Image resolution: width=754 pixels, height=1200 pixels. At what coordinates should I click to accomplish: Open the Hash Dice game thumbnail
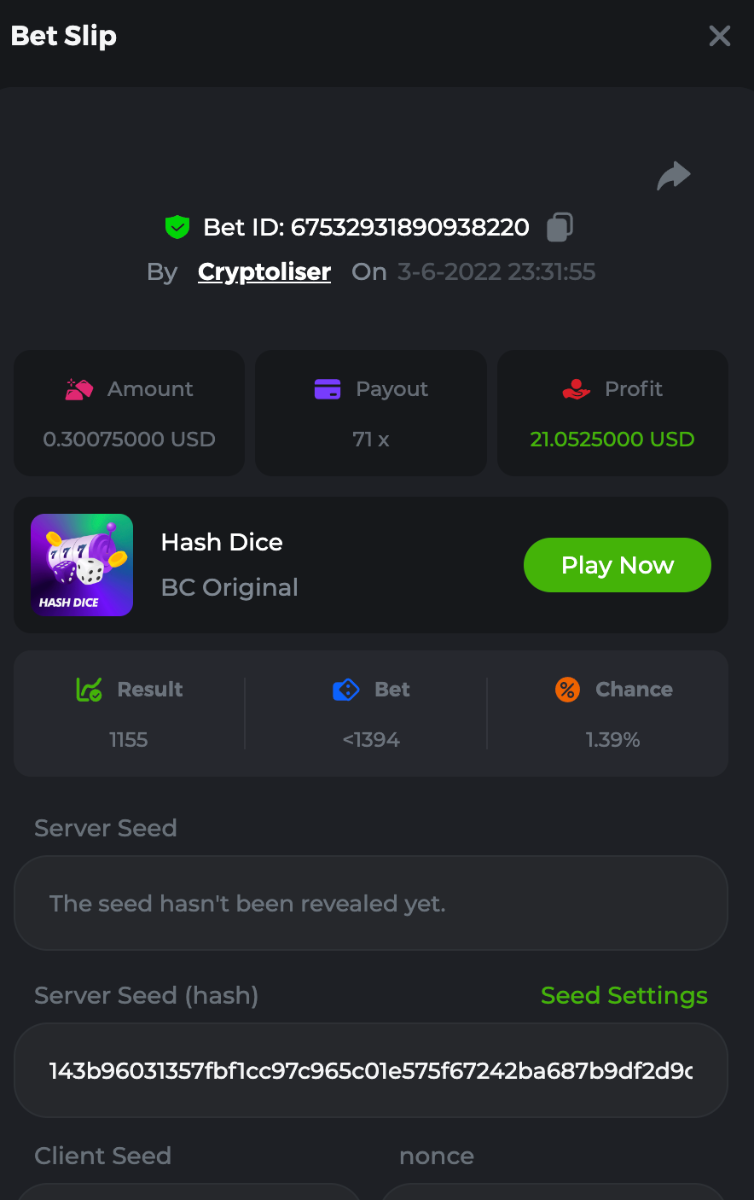click(x=82, y=565)
